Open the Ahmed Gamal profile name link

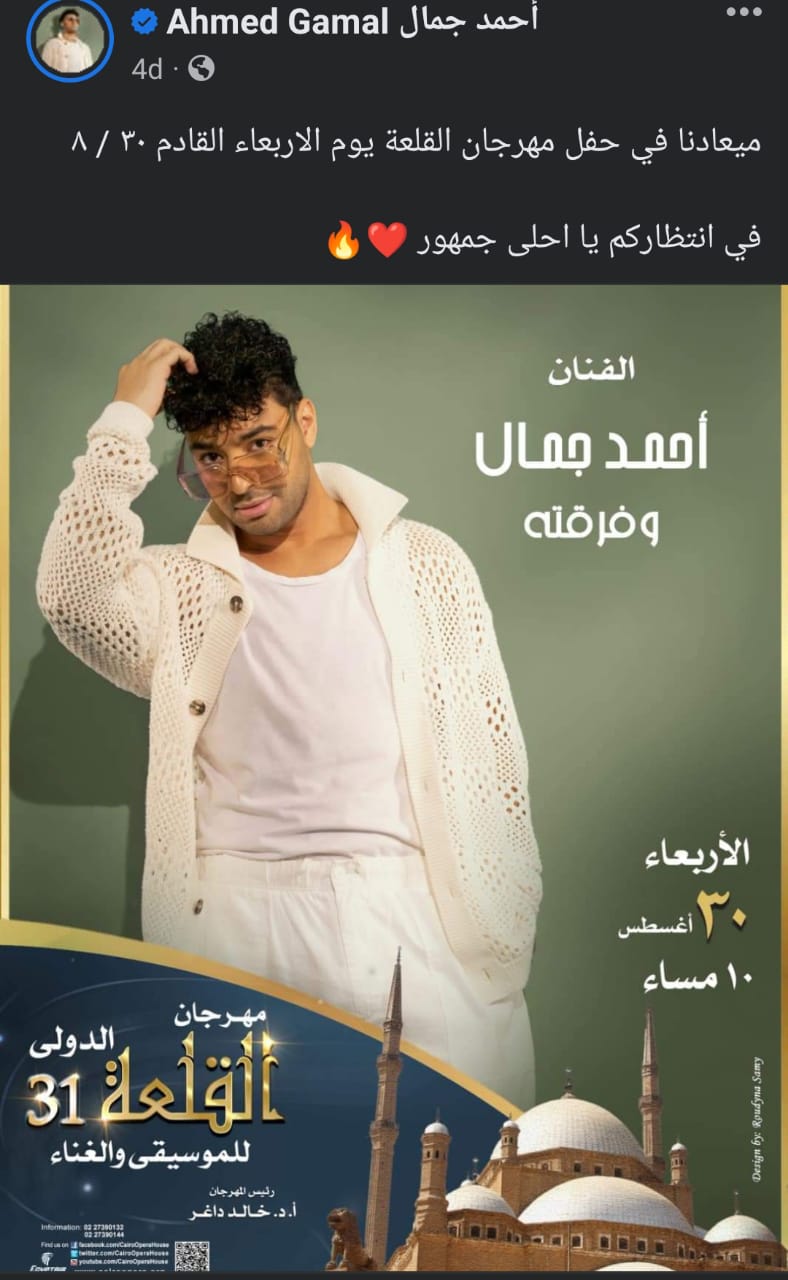tap(350, 23)
